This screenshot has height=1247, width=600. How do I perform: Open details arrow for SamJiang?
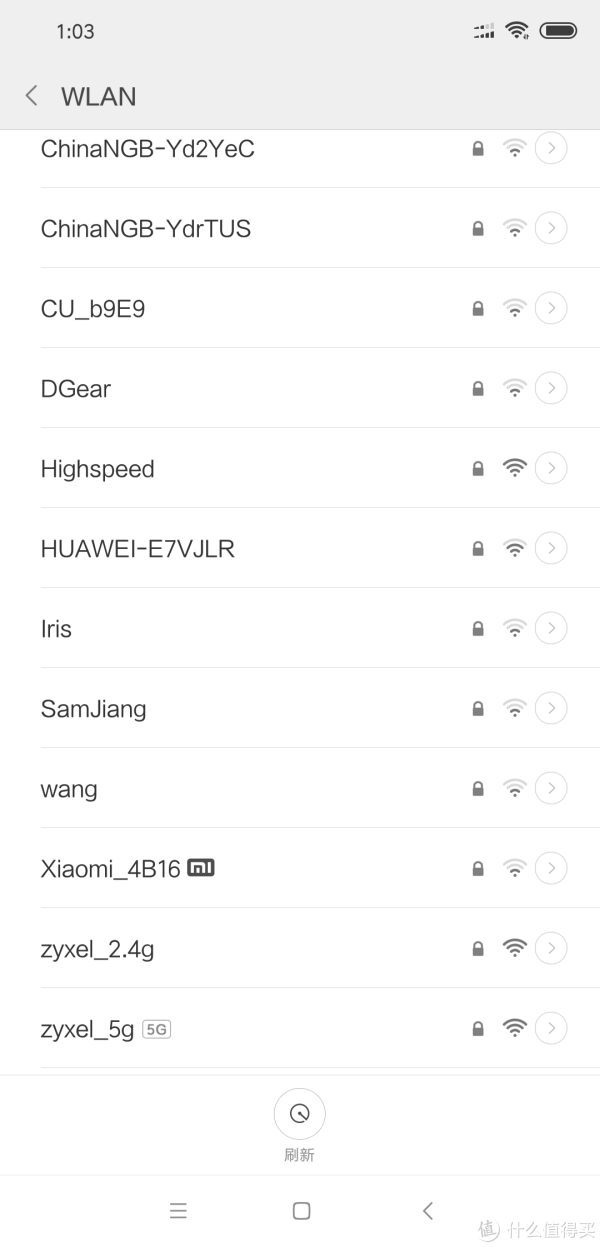click(551, 708)
